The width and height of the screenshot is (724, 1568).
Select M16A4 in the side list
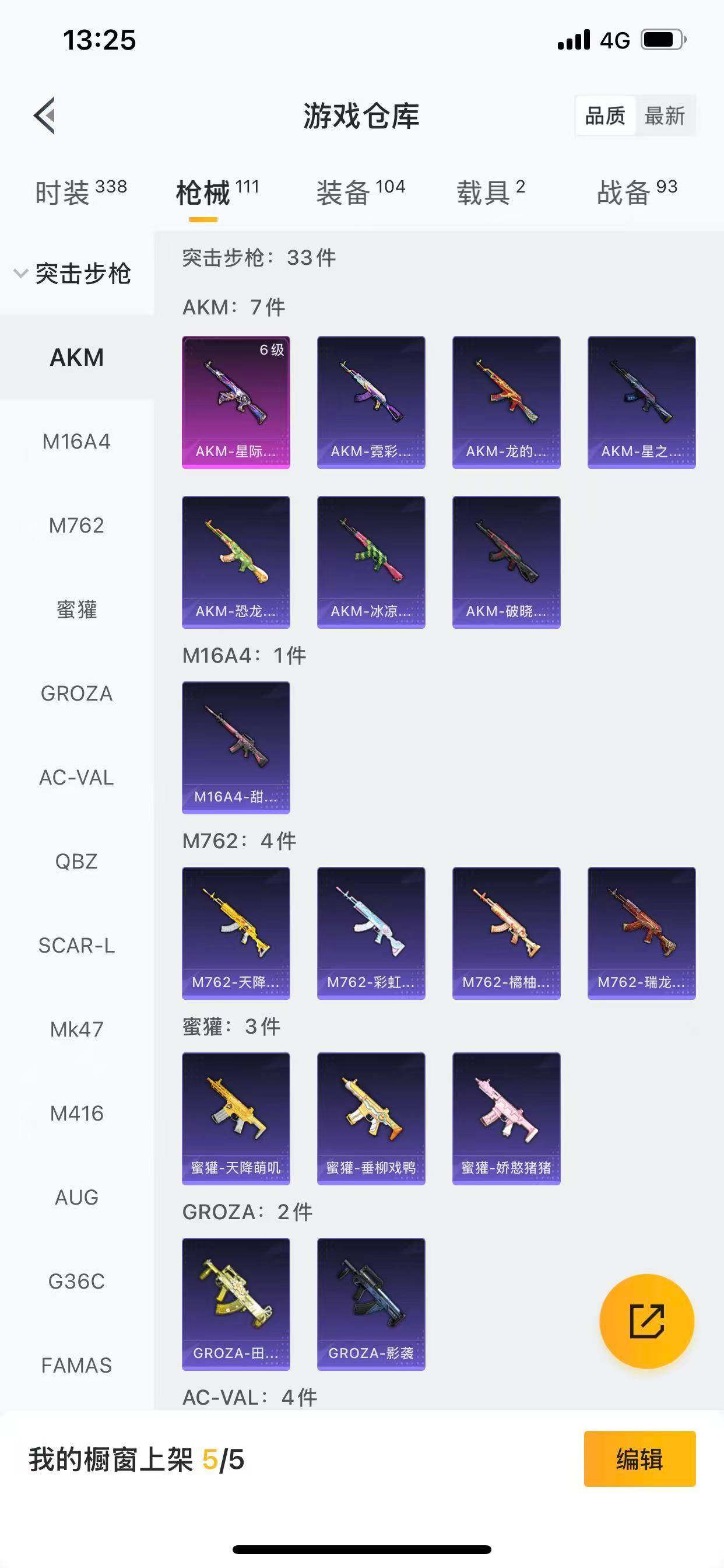pos(77,442)
